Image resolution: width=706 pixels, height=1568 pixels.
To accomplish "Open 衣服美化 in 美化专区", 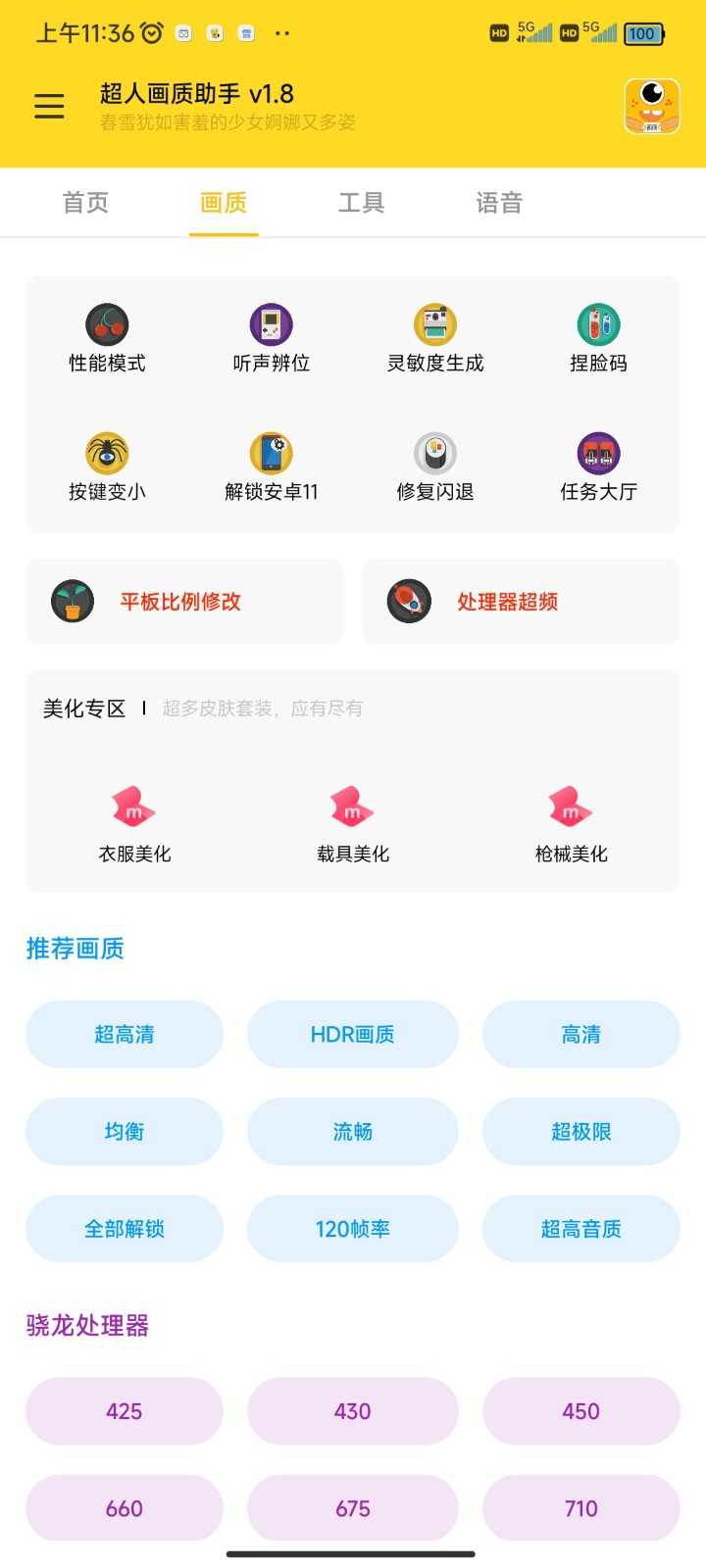I will (x=134, y=825).
